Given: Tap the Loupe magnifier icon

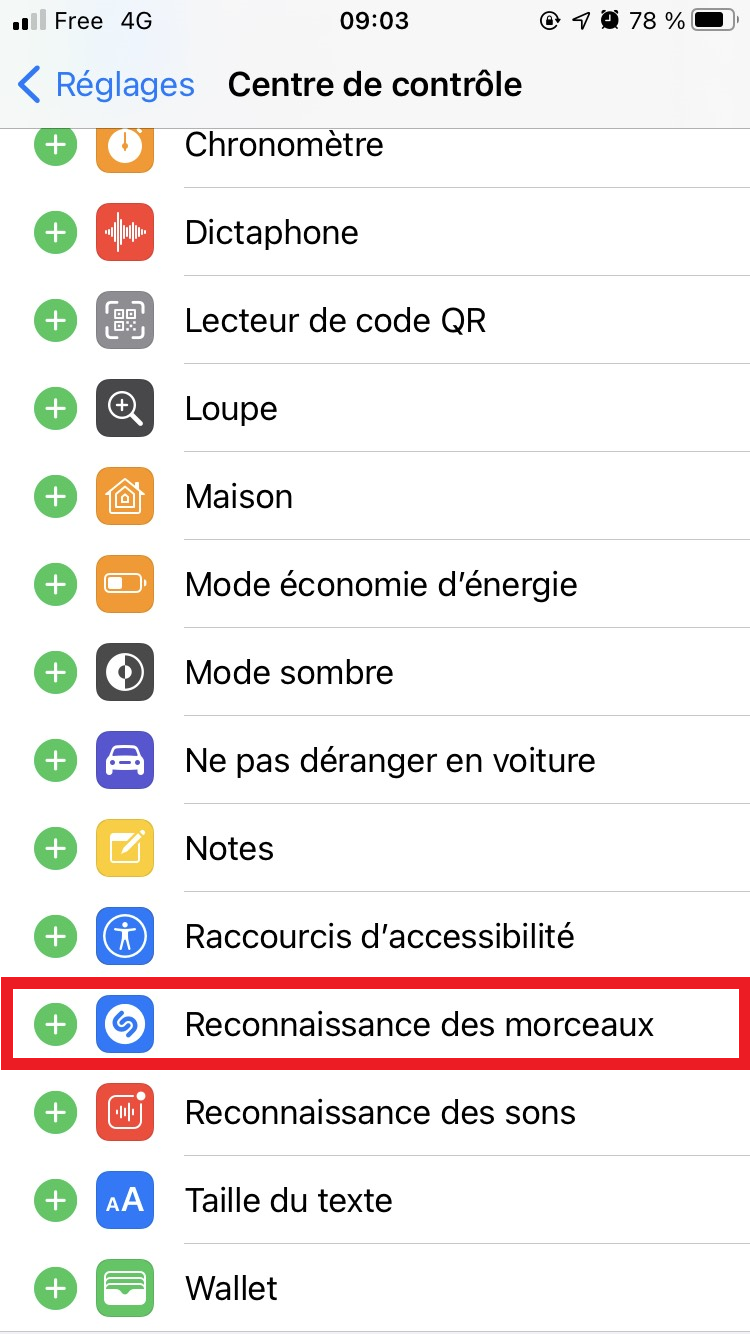Looking at the screenshot, I should pos(124,408).
